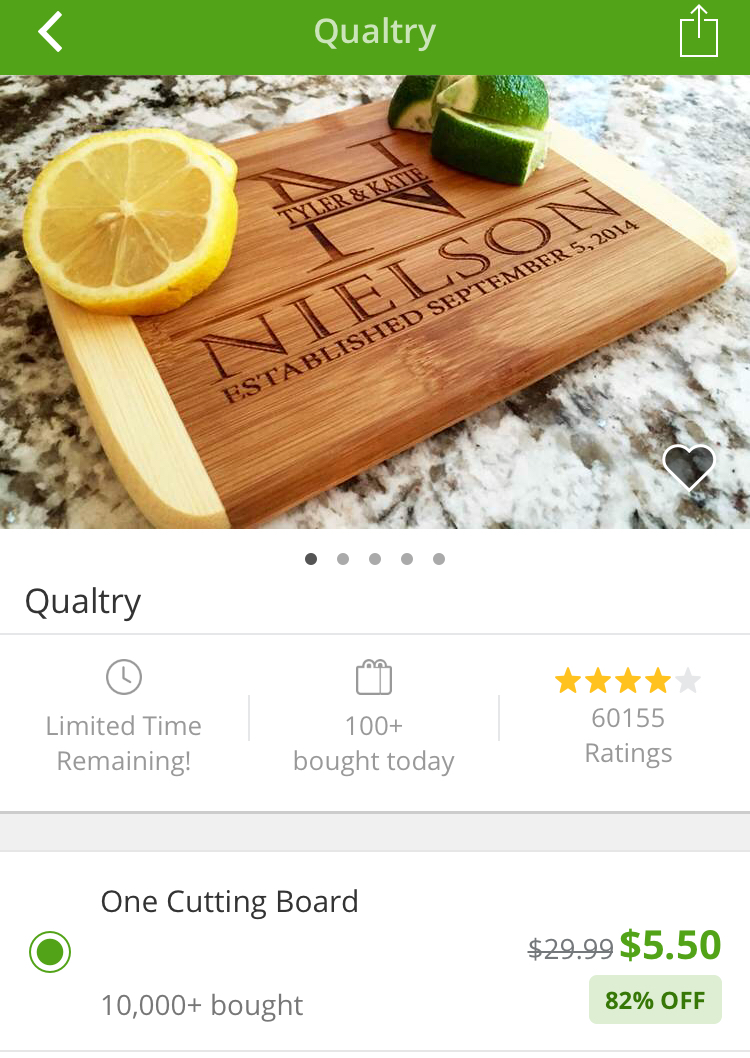The width and height of the screenshot is (750, 1058).
Task: Add cutting board to favorites with heart
Action: (689, 466)
